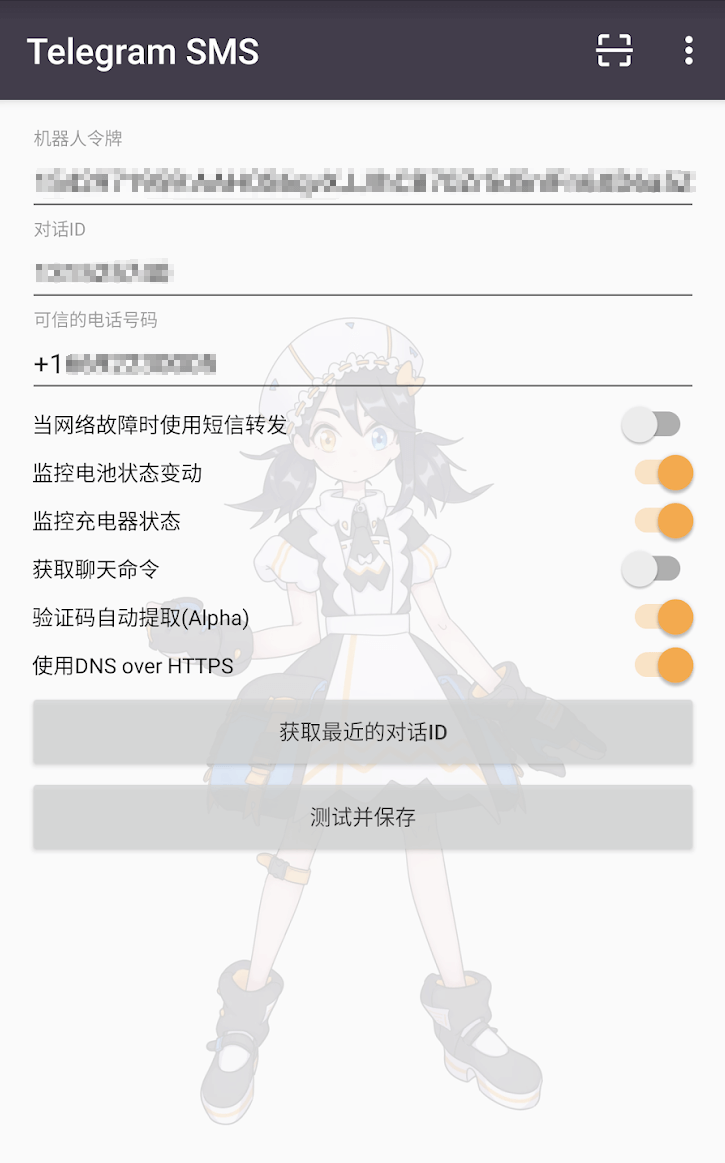This screenshot has width=725, height=1163.
Task: Edit the trusted phone number field
Action: (362, 363)
